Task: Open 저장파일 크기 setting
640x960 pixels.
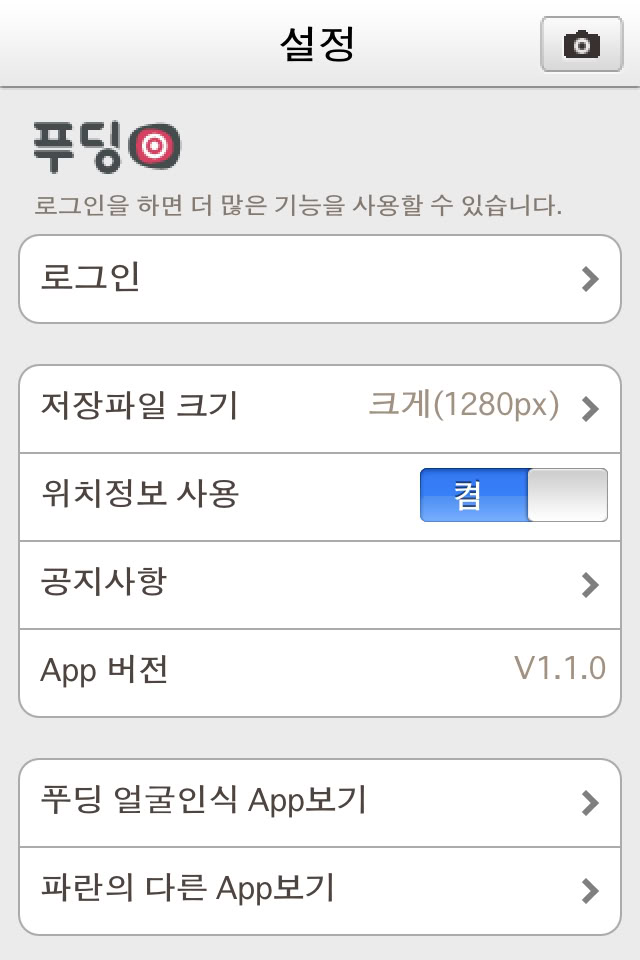Action: click(x=320, y=408)
